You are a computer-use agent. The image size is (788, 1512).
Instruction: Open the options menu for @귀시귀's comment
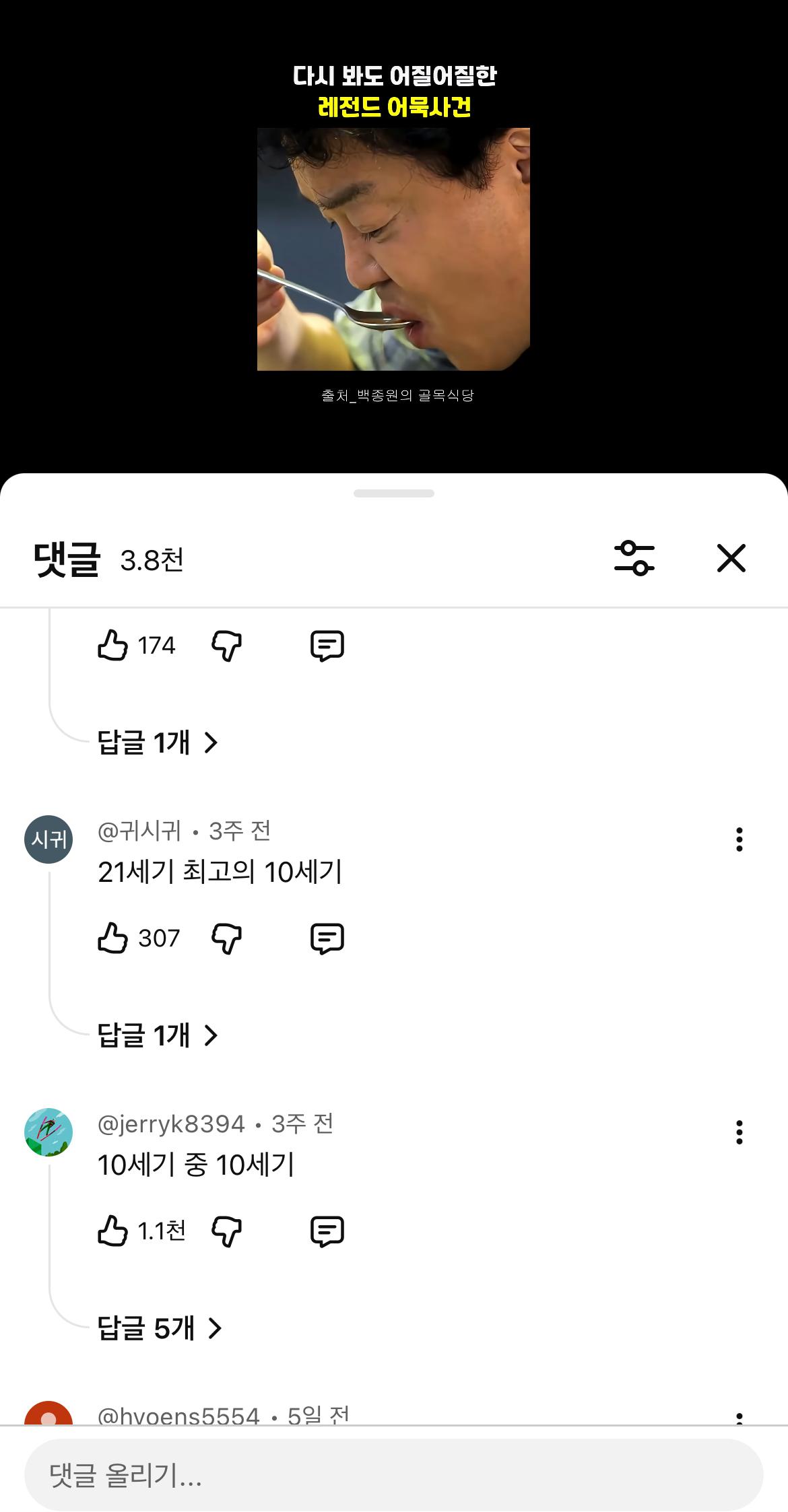[739, 839]
